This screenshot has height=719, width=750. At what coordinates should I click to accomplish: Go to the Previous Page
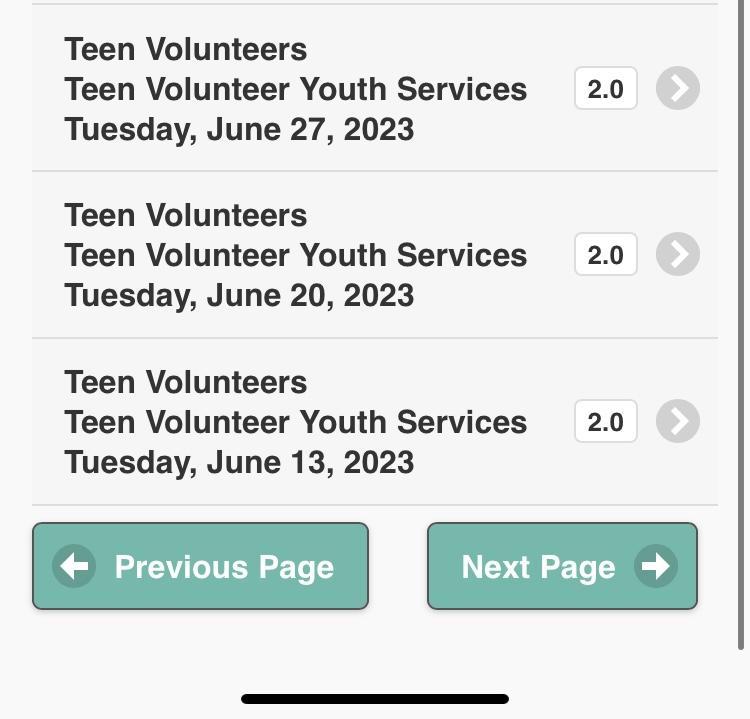click(200, 566)
